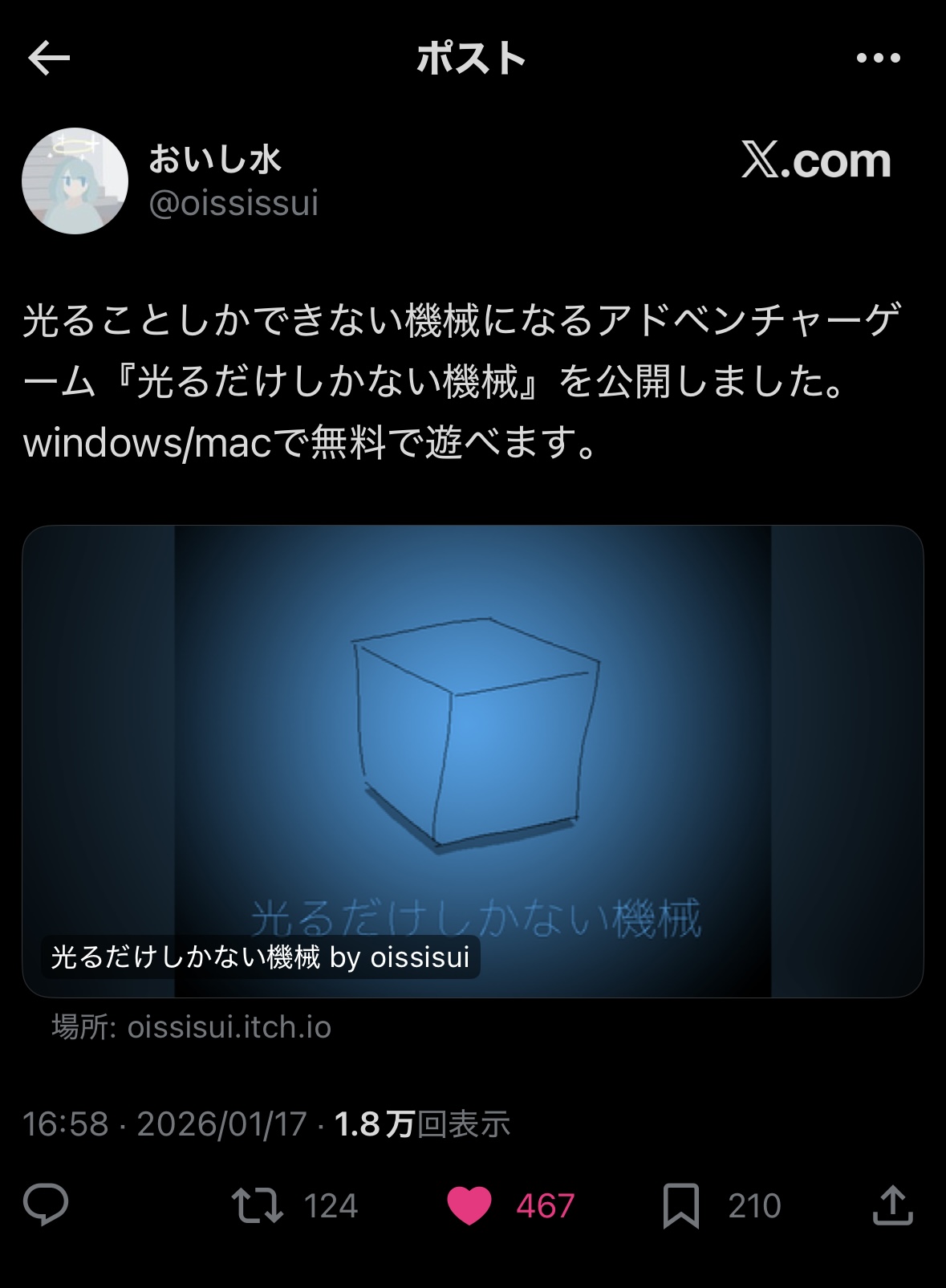The height and width of the screenshot is (1288, 946).
Task: Reply to this post
Action: [46, 1205]
